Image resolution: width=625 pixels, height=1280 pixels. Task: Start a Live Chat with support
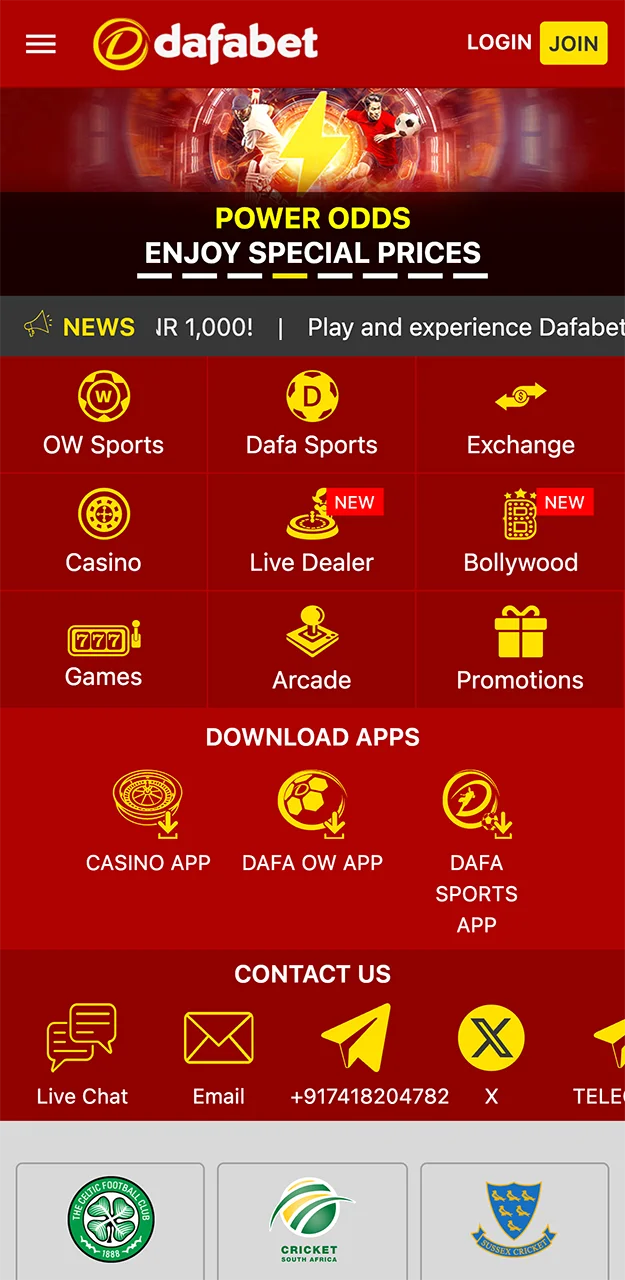click(82, 1055)
